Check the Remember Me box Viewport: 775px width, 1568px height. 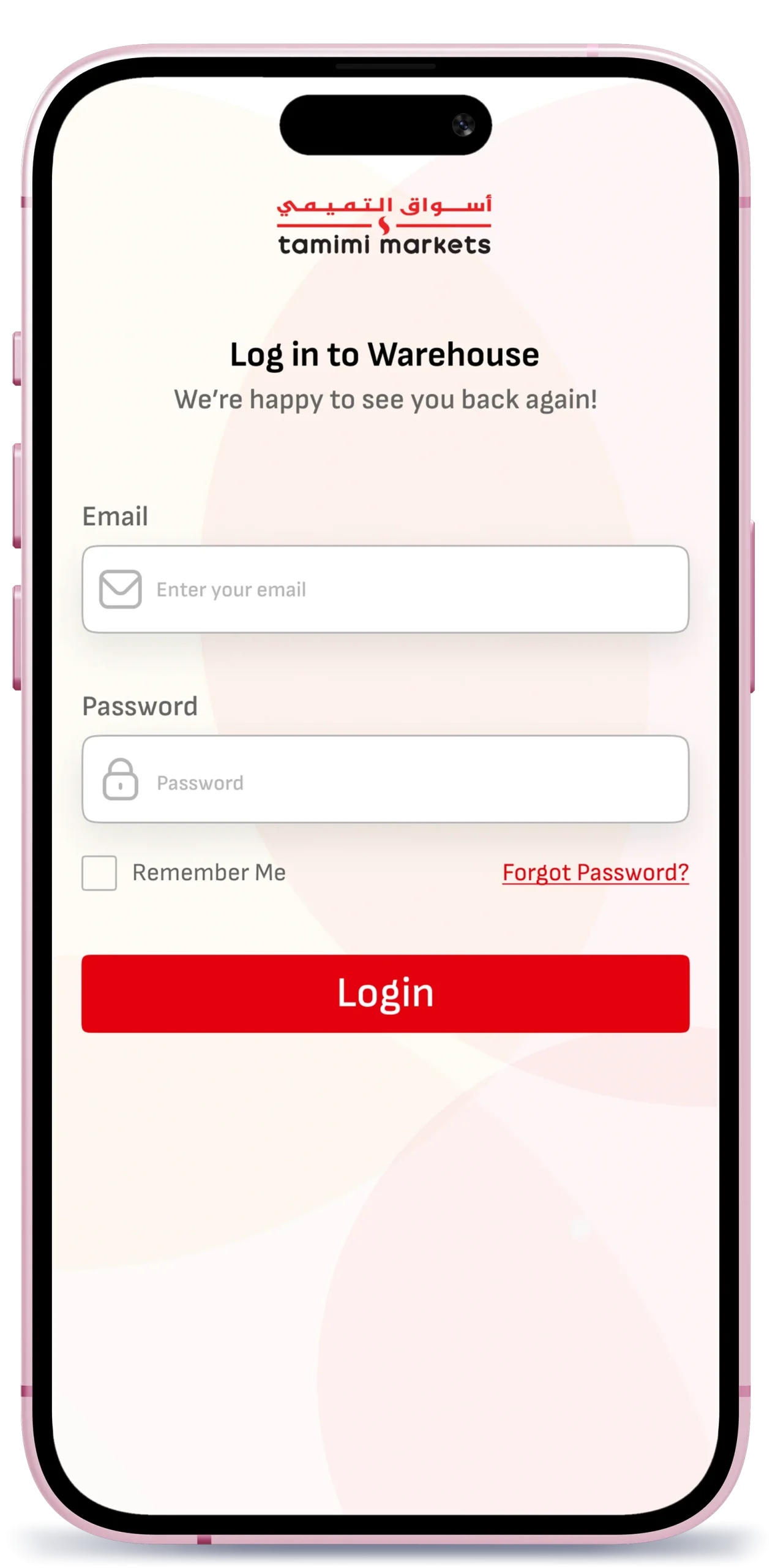(99, 873)
